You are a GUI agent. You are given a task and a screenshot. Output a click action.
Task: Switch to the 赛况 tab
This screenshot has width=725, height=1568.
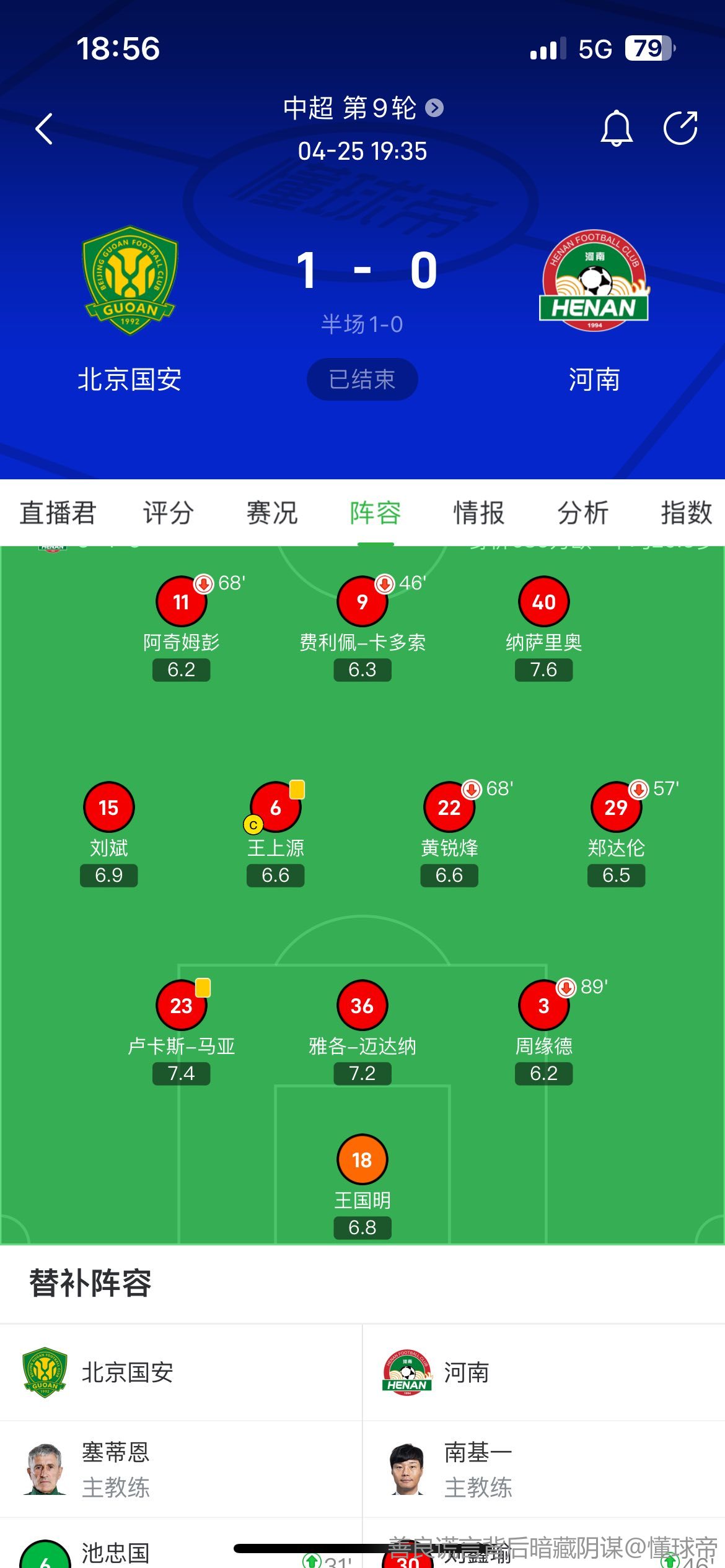272,513
